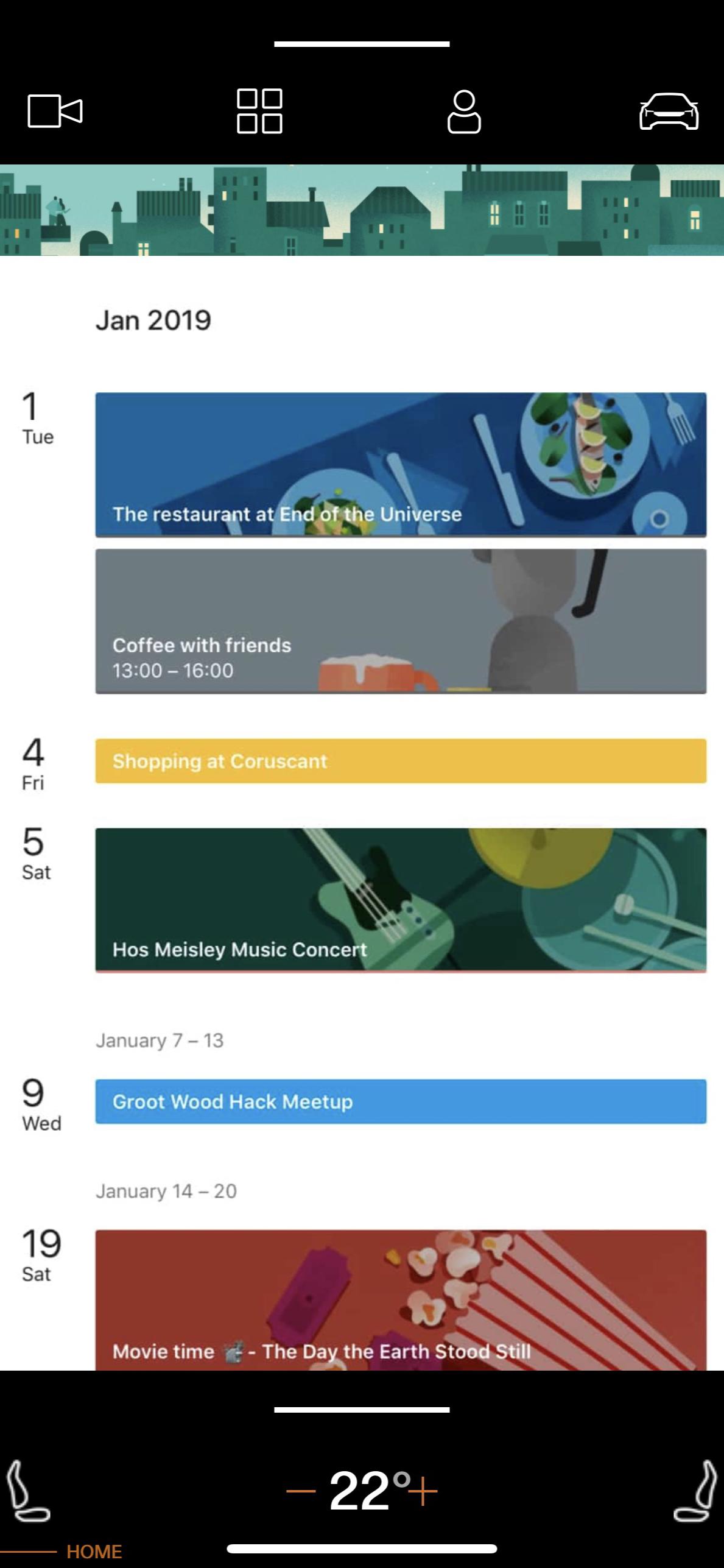Decrease temperature with the minus button
The height and width of the screenshot is (1568, 724).
click(x=301, y=1491)
